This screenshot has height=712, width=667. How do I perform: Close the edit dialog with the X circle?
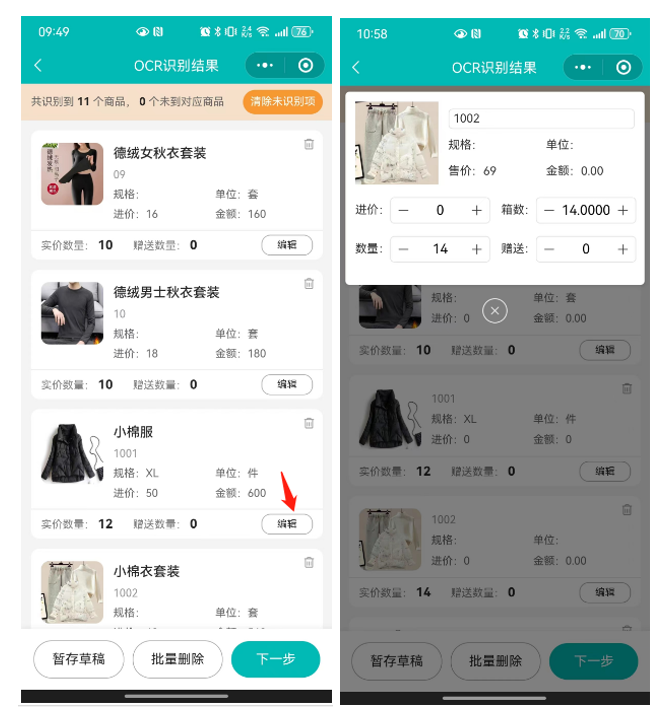coord(494,311)
